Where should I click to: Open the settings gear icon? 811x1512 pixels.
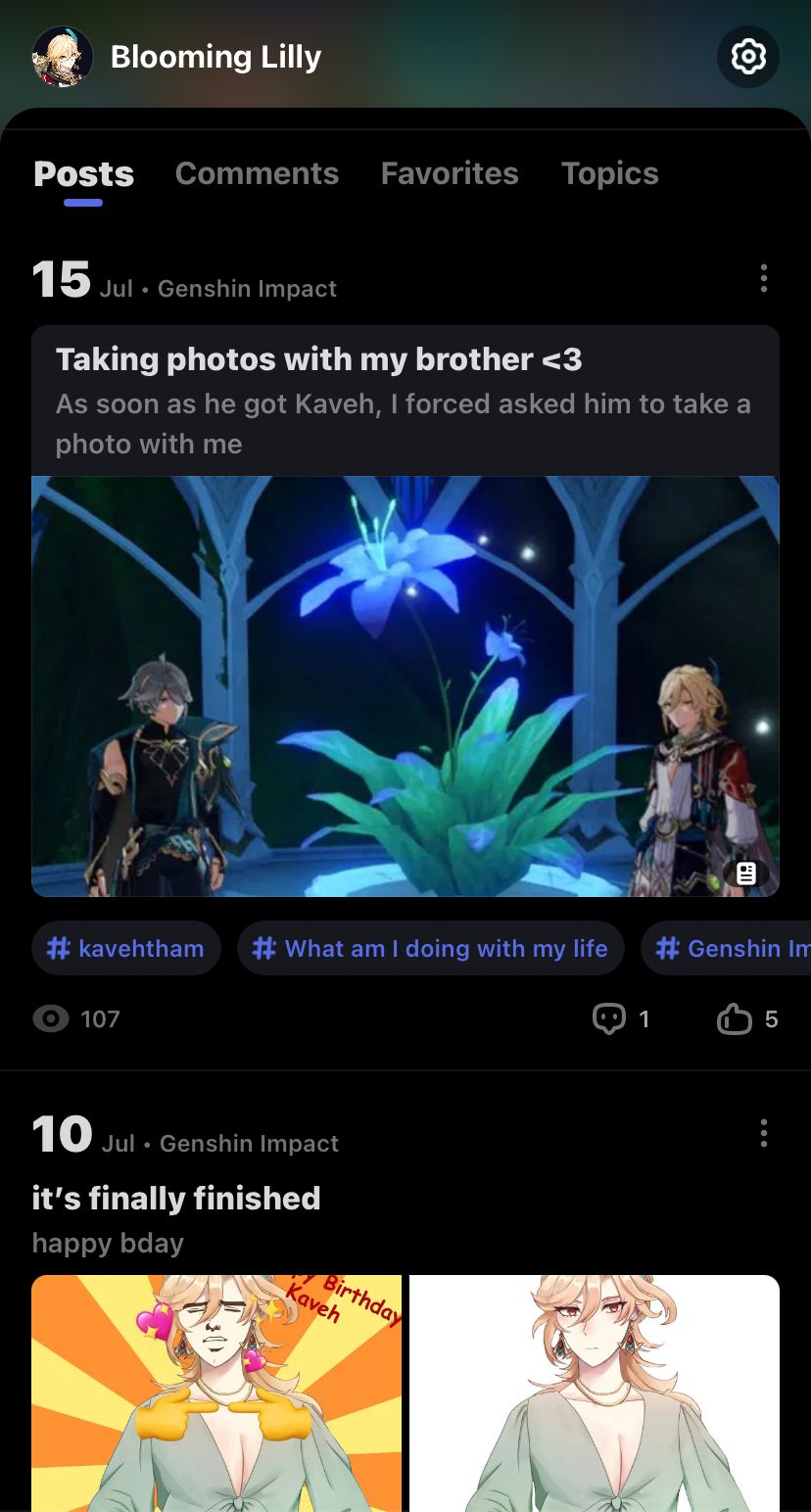(x=748, y=57)
